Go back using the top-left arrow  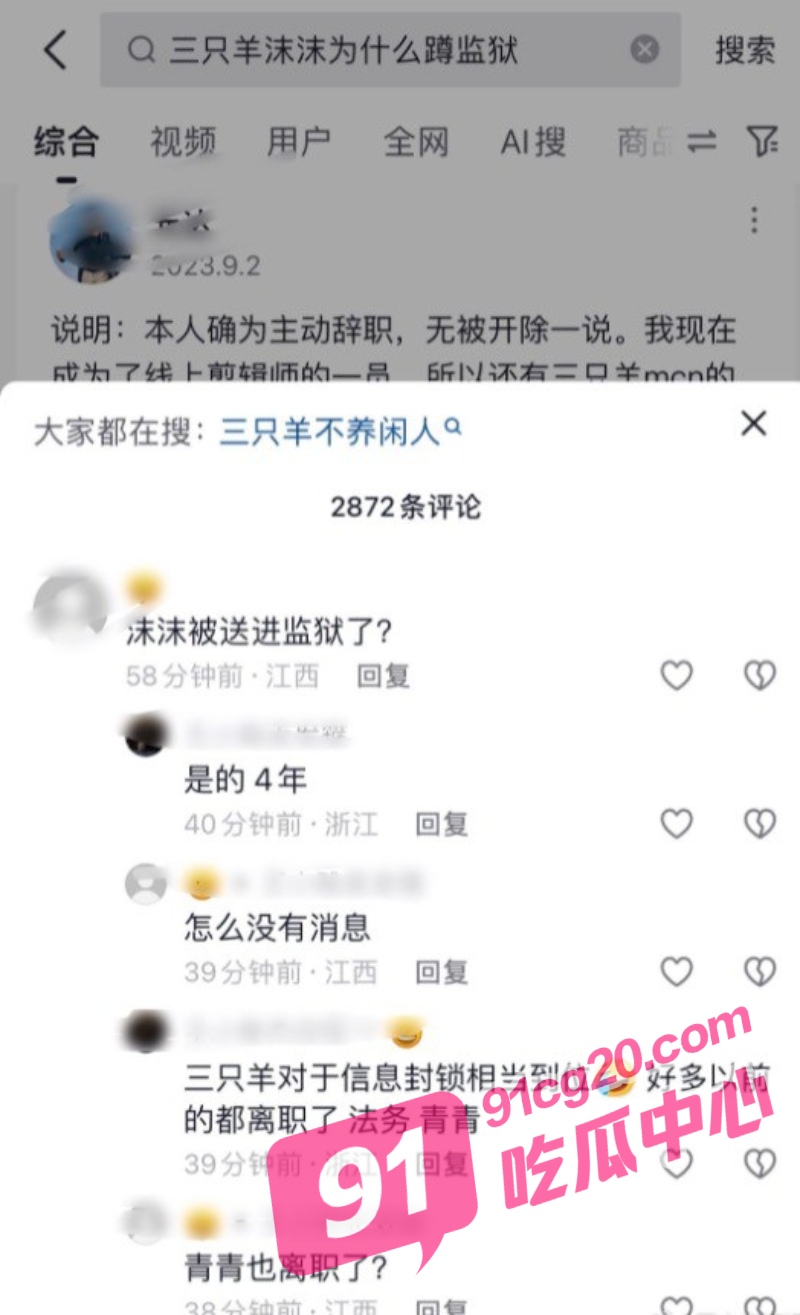(55, 50)
